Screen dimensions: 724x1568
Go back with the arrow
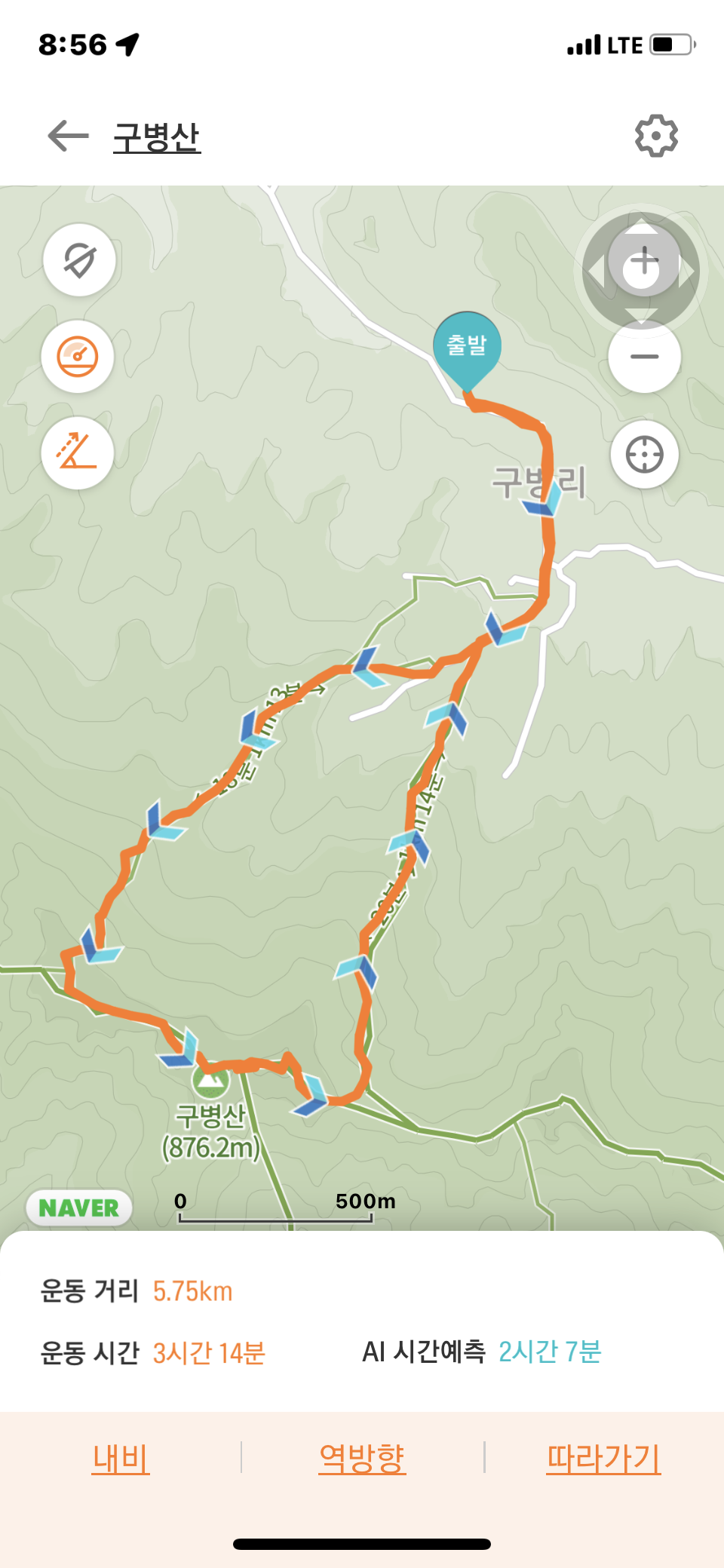pos(68,137)
